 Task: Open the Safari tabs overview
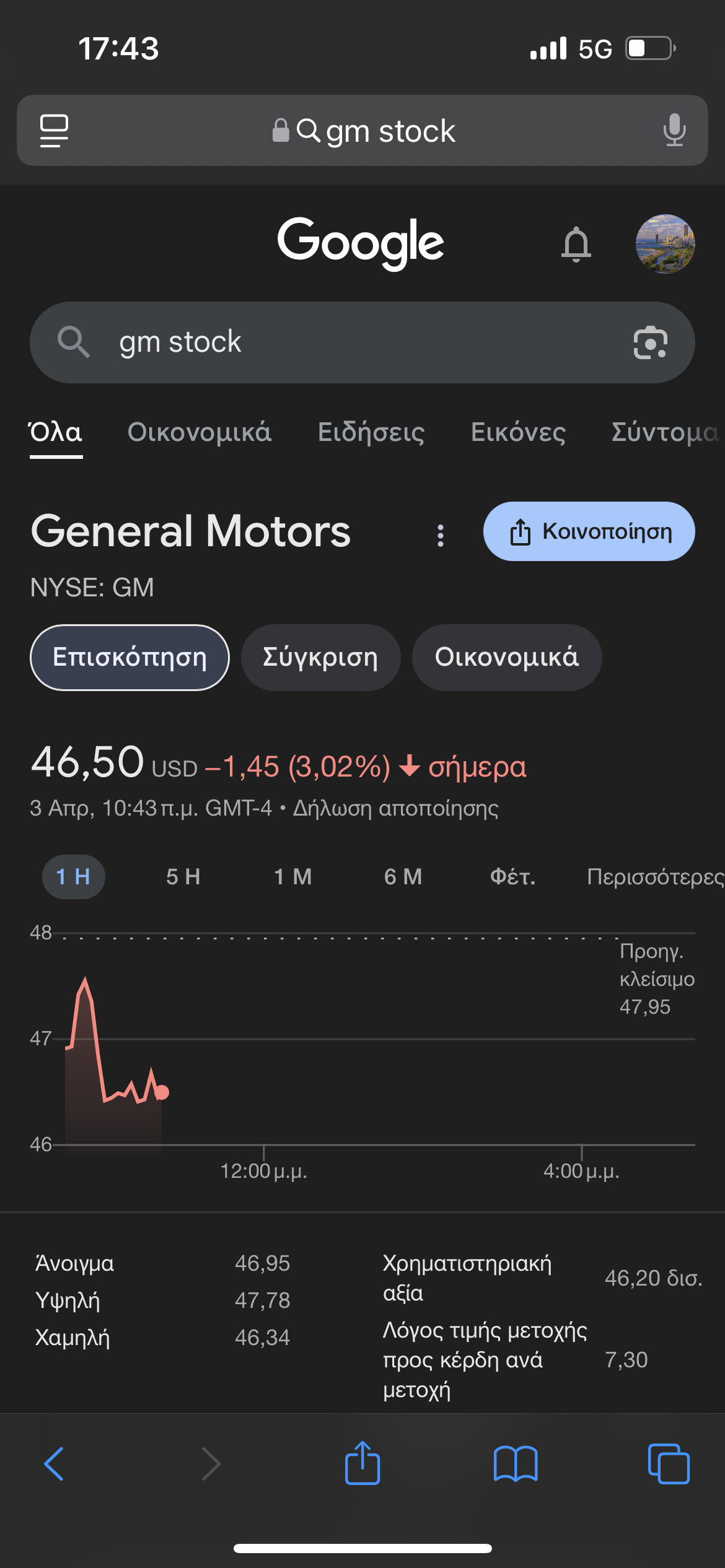click(668, 1464)
